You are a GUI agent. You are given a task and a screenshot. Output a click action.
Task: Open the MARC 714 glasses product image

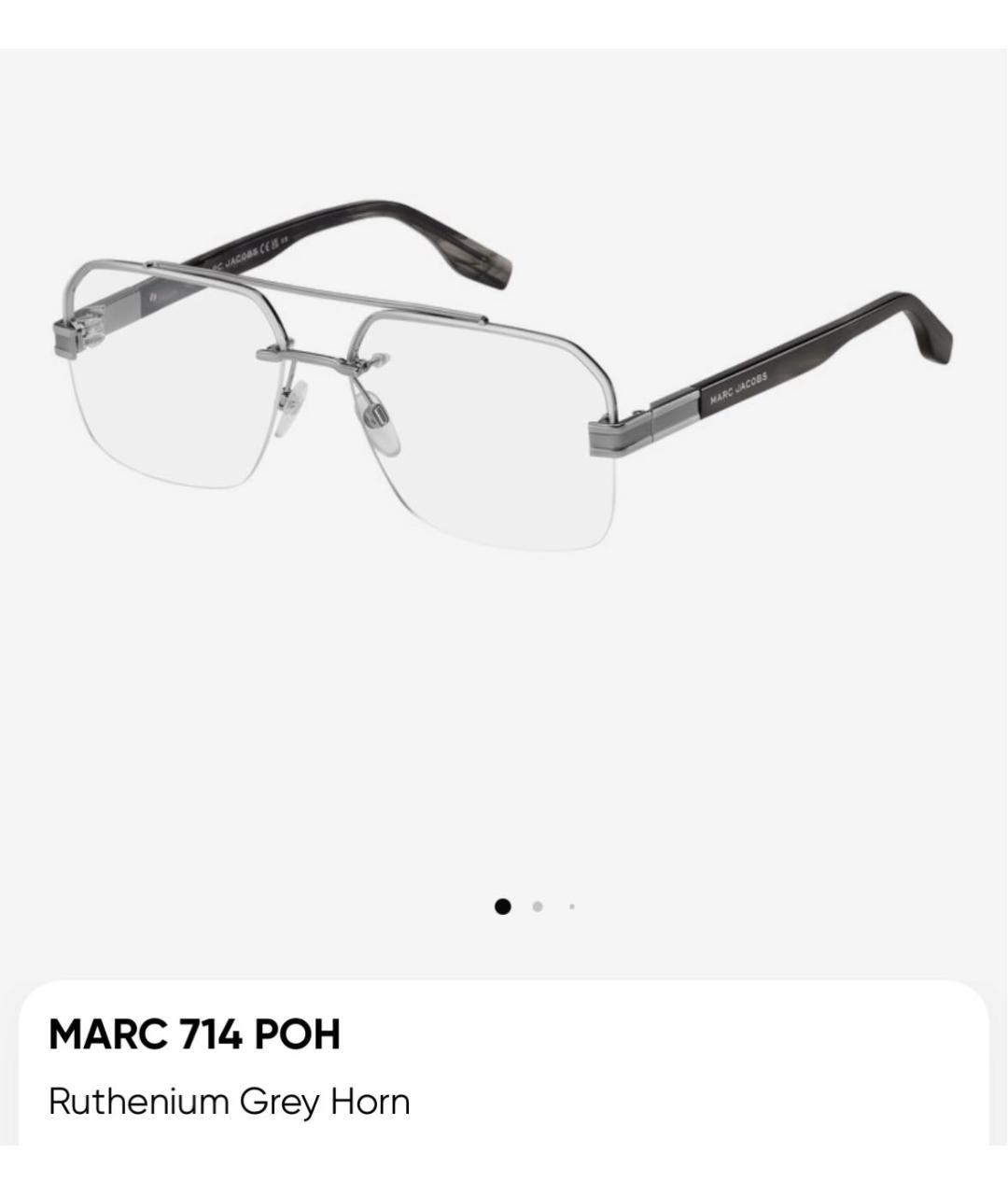pyautogui.click(x=504, y=392)
